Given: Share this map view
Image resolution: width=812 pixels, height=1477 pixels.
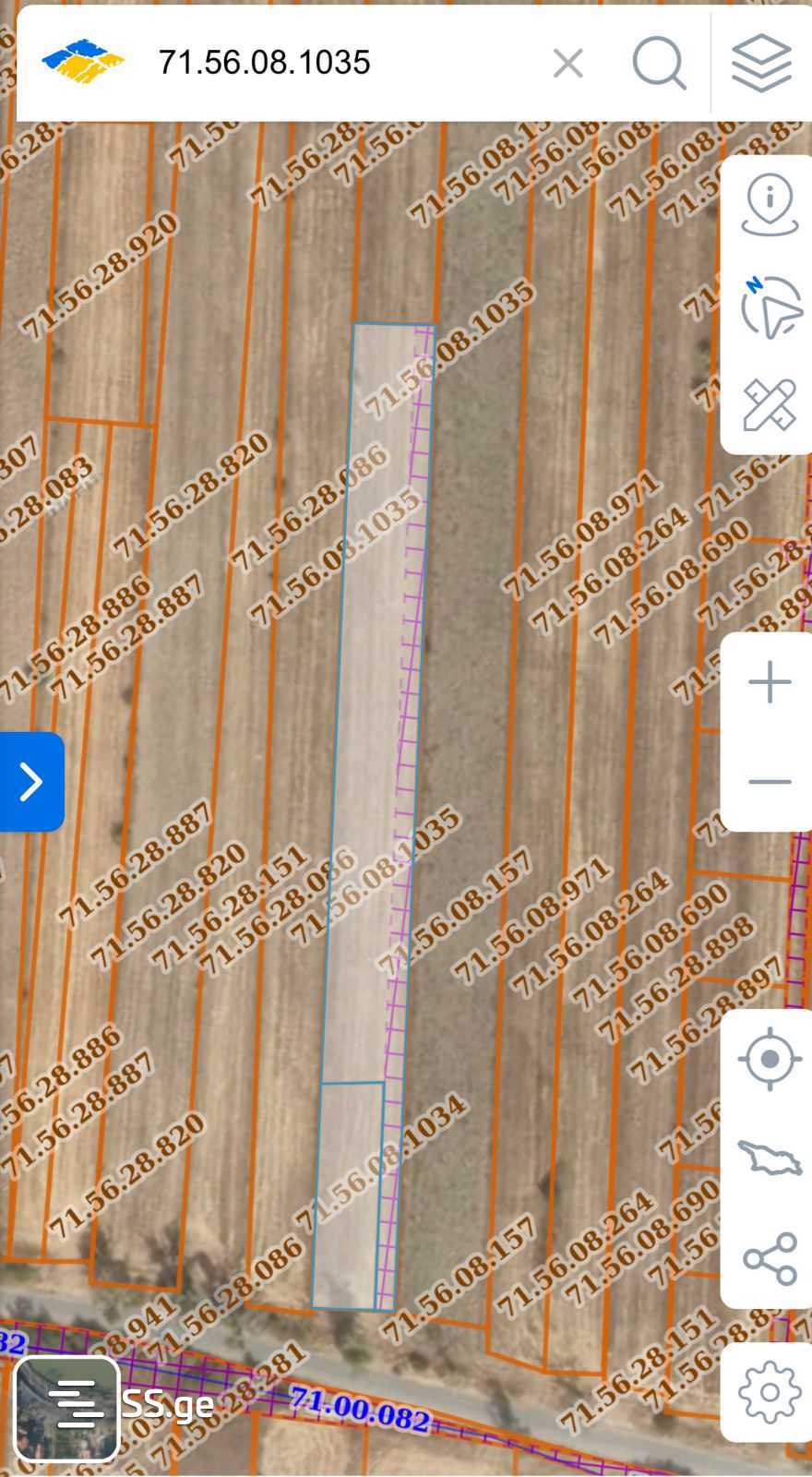Looking at the screenshot, I should 770,1258.
